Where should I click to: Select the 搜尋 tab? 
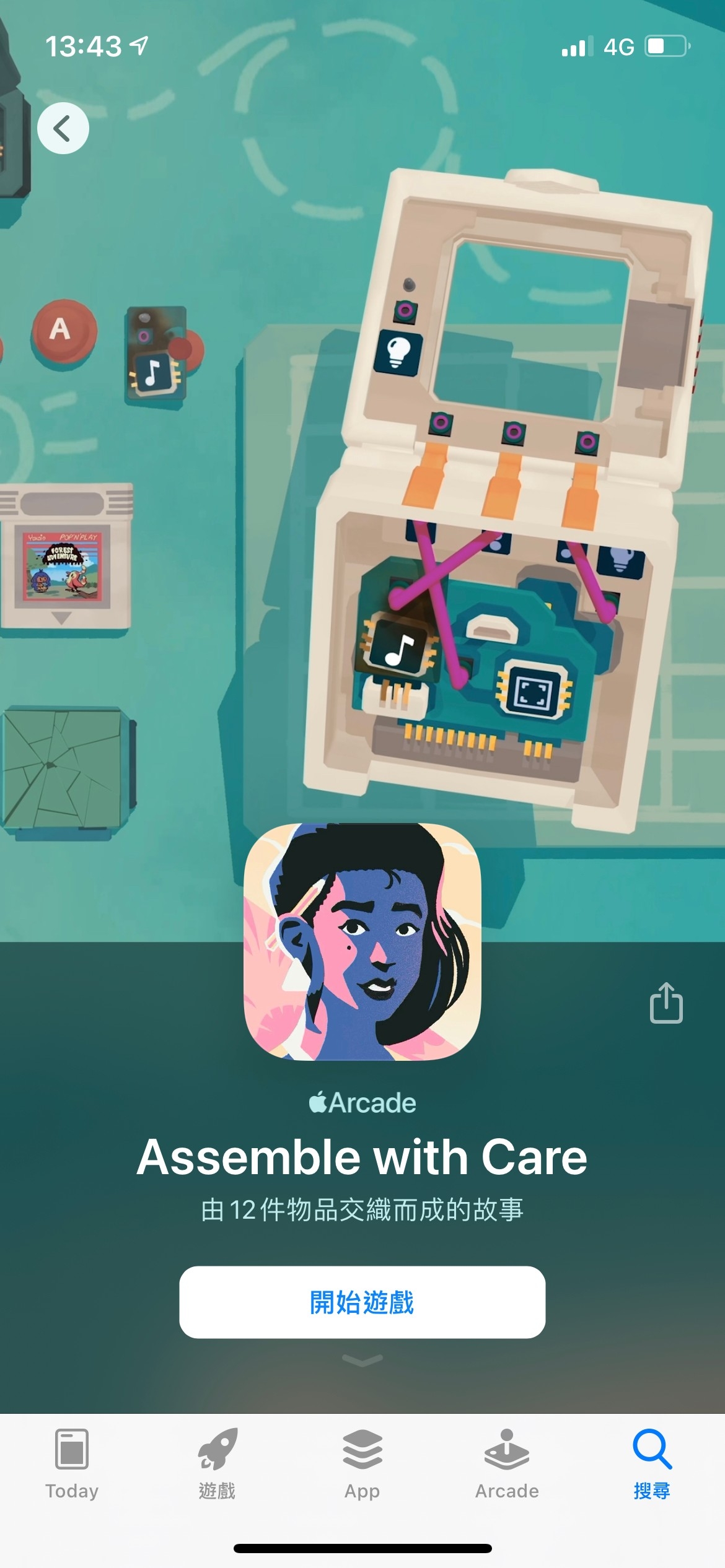point(652,1464)
